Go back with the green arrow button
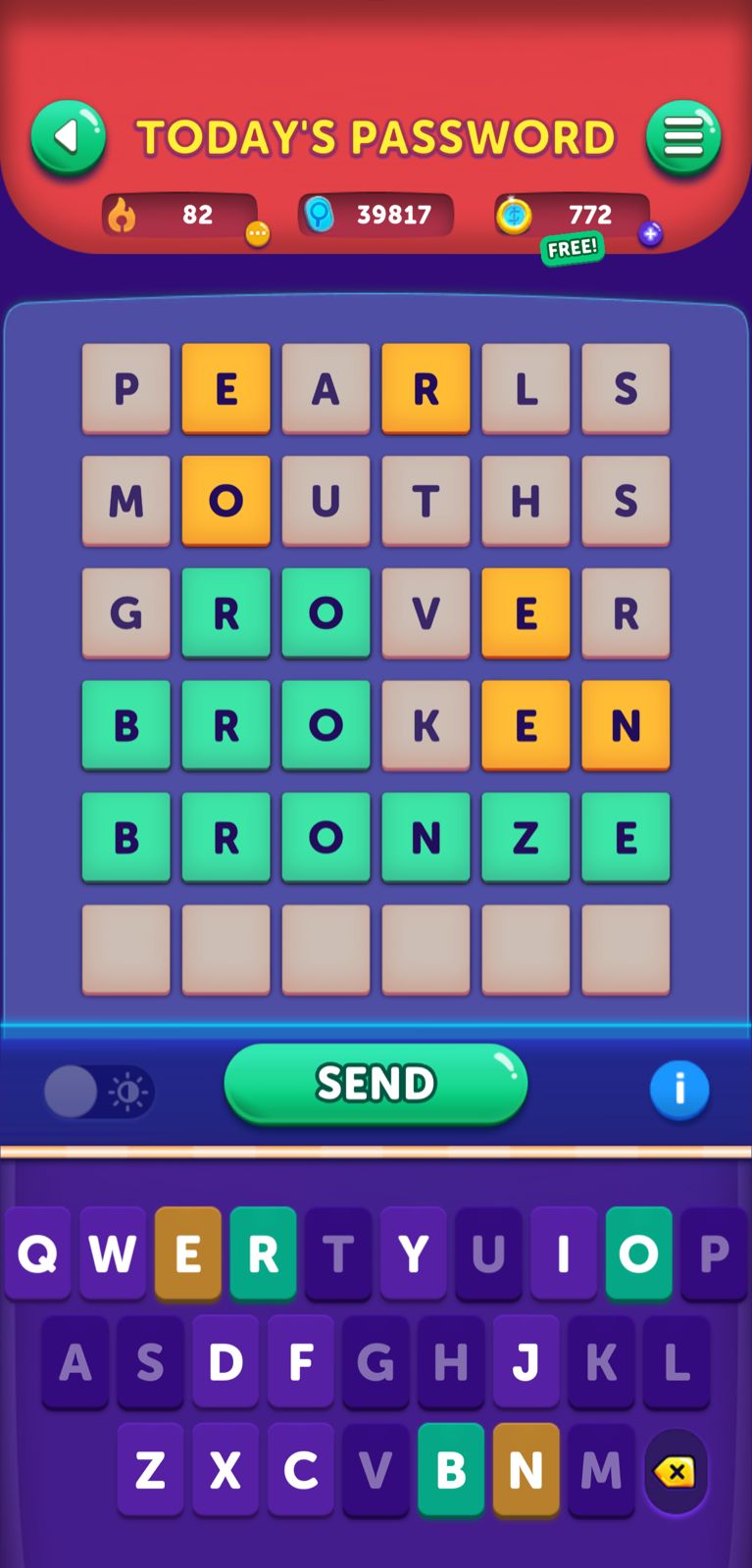Image resolution: width=752 pixels, height=1568 pixels. (x=68, y=137)
